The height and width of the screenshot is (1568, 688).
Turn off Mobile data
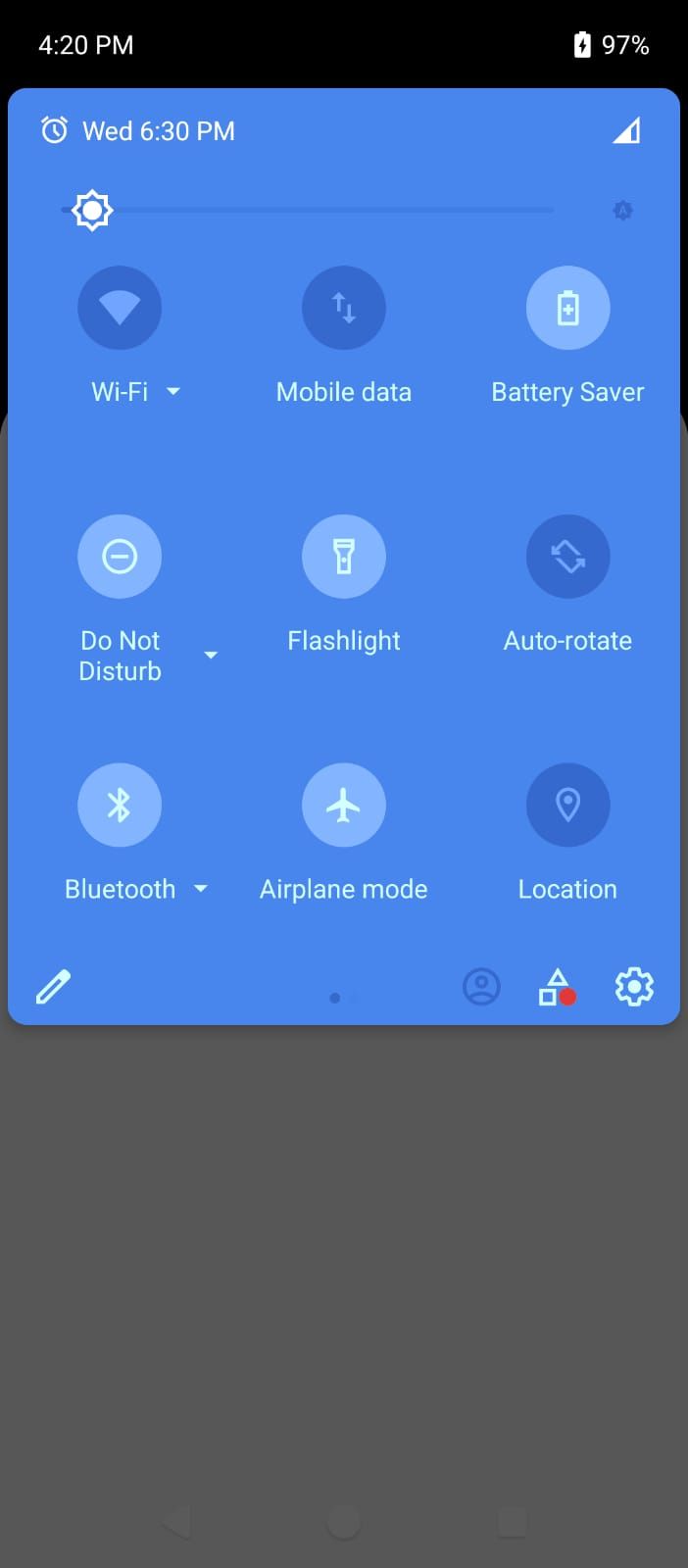click(343, 308)
